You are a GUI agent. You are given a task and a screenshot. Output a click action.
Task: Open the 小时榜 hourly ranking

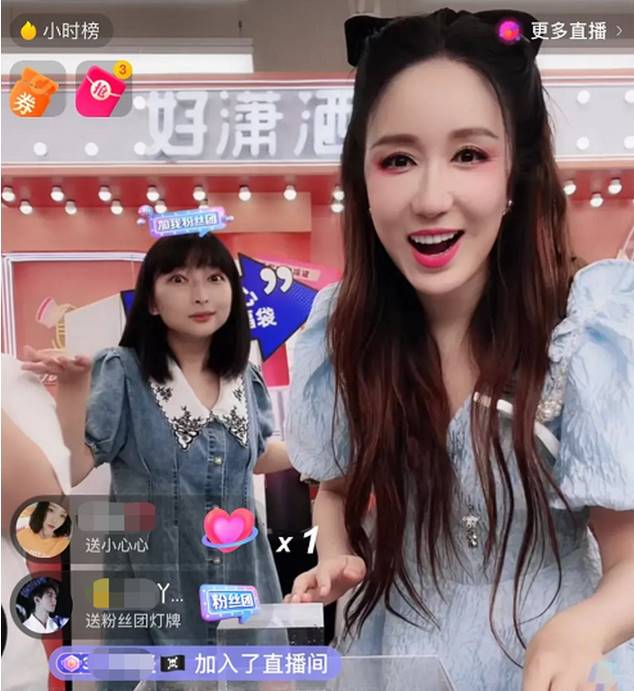click(60, 31)
